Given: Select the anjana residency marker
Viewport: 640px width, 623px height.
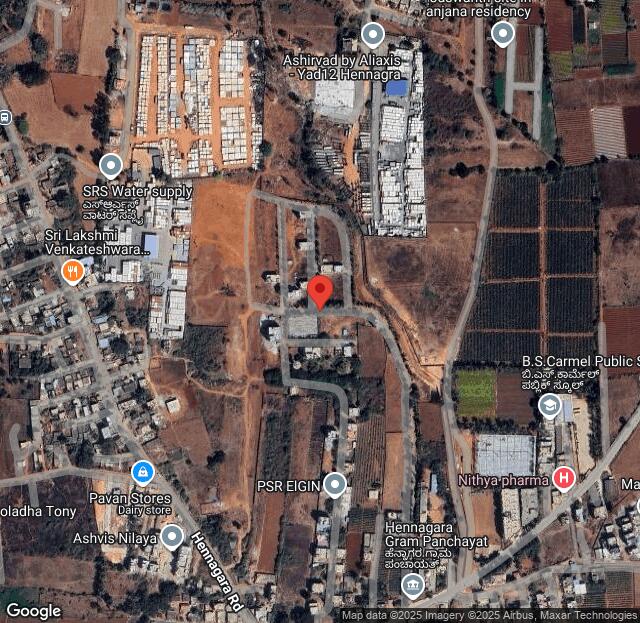Looking at the screenshot, I should [503, 33].
